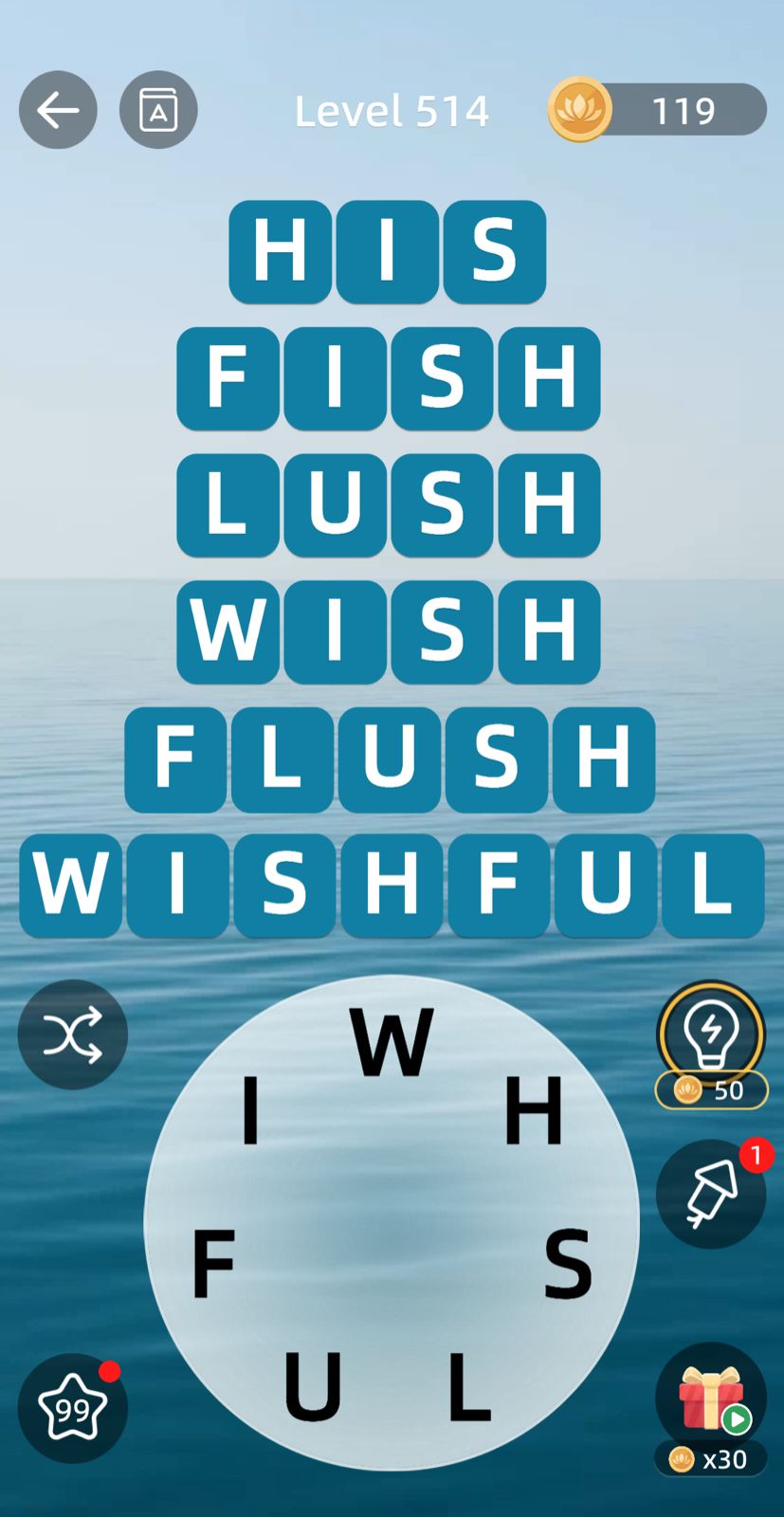The image size is (784, 1517).
Task: Use the lightbulb hint for 50 coins
Action: click(x=711, y=1036)
